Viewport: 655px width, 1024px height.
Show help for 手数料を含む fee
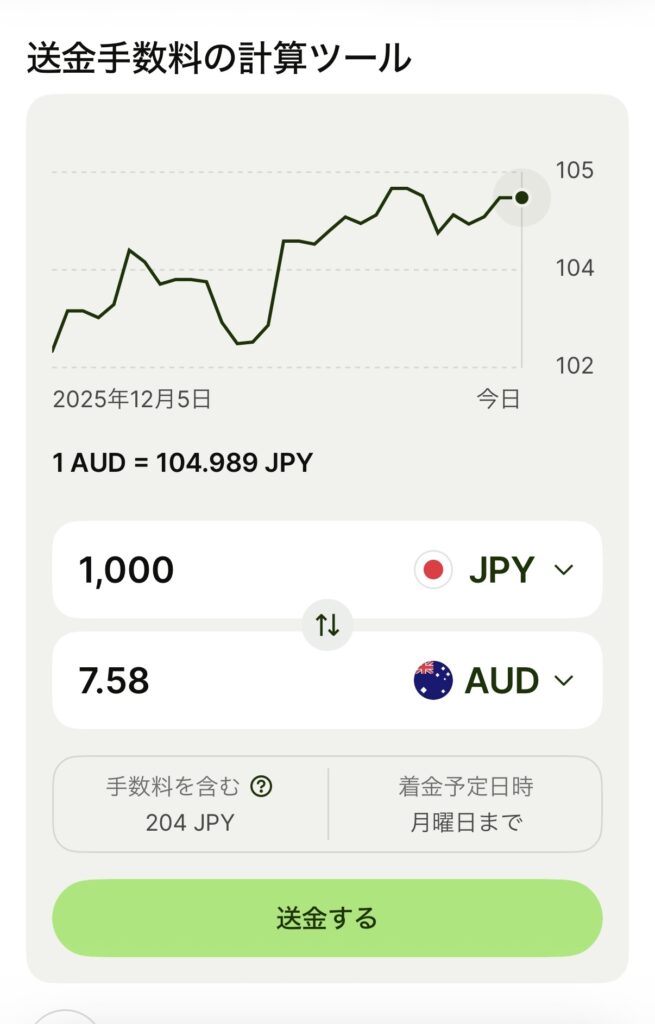262,787
